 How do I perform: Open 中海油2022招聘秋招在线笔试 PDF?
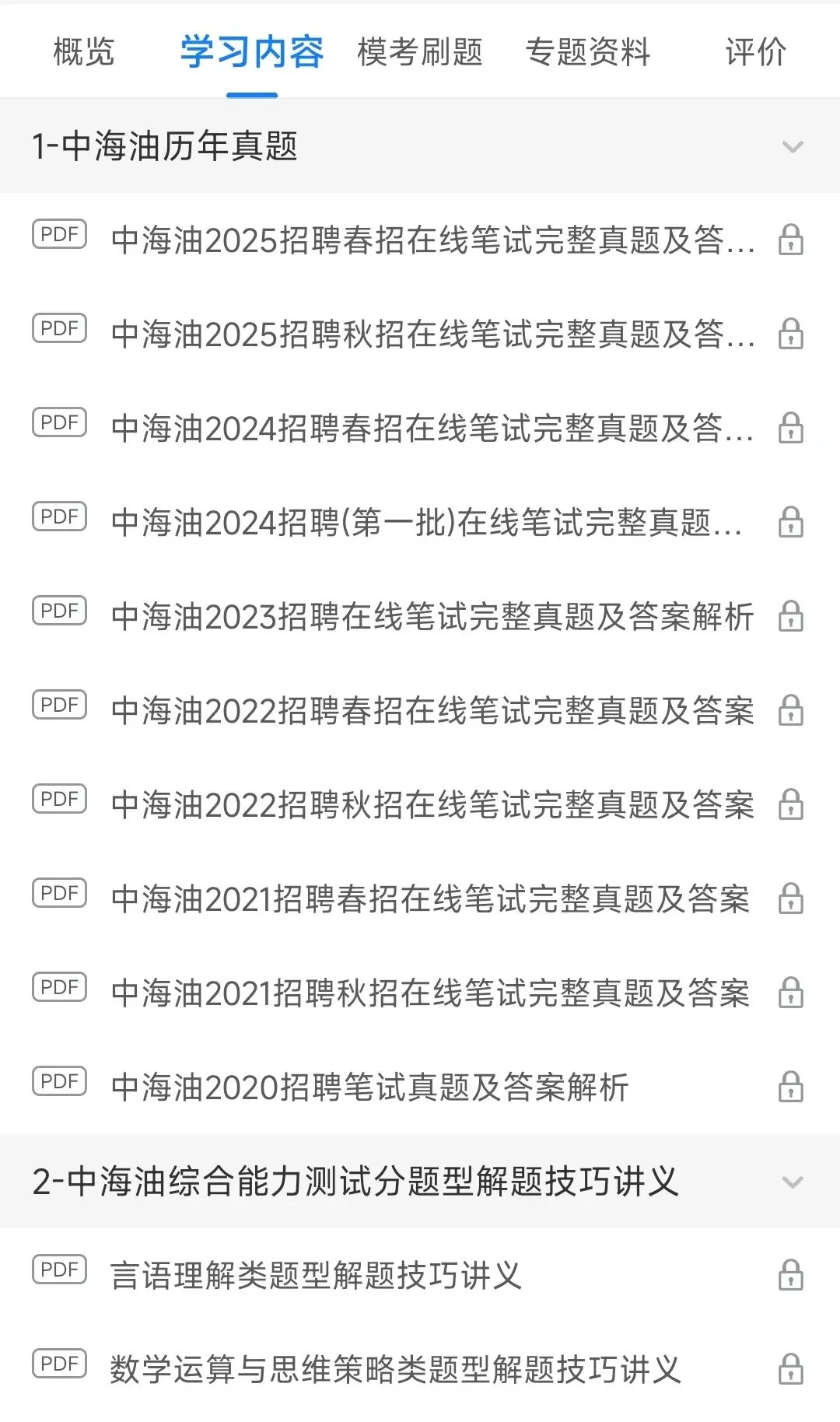tap(420, 804)
